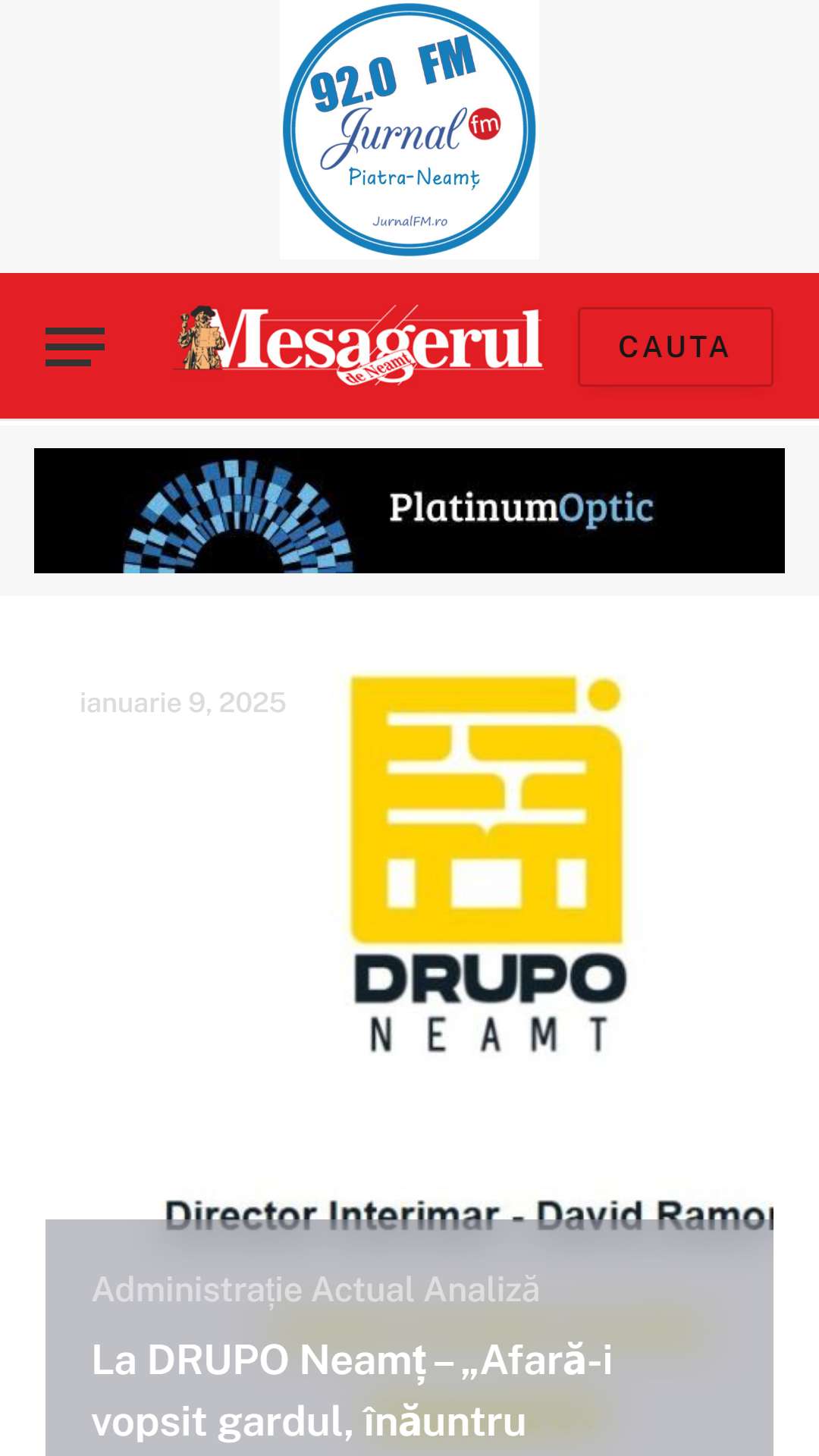The width and height of the screenshot is (819, 1456).
Task: Open the PlatinumOptic advertisement banner
Action: point(409,510)
